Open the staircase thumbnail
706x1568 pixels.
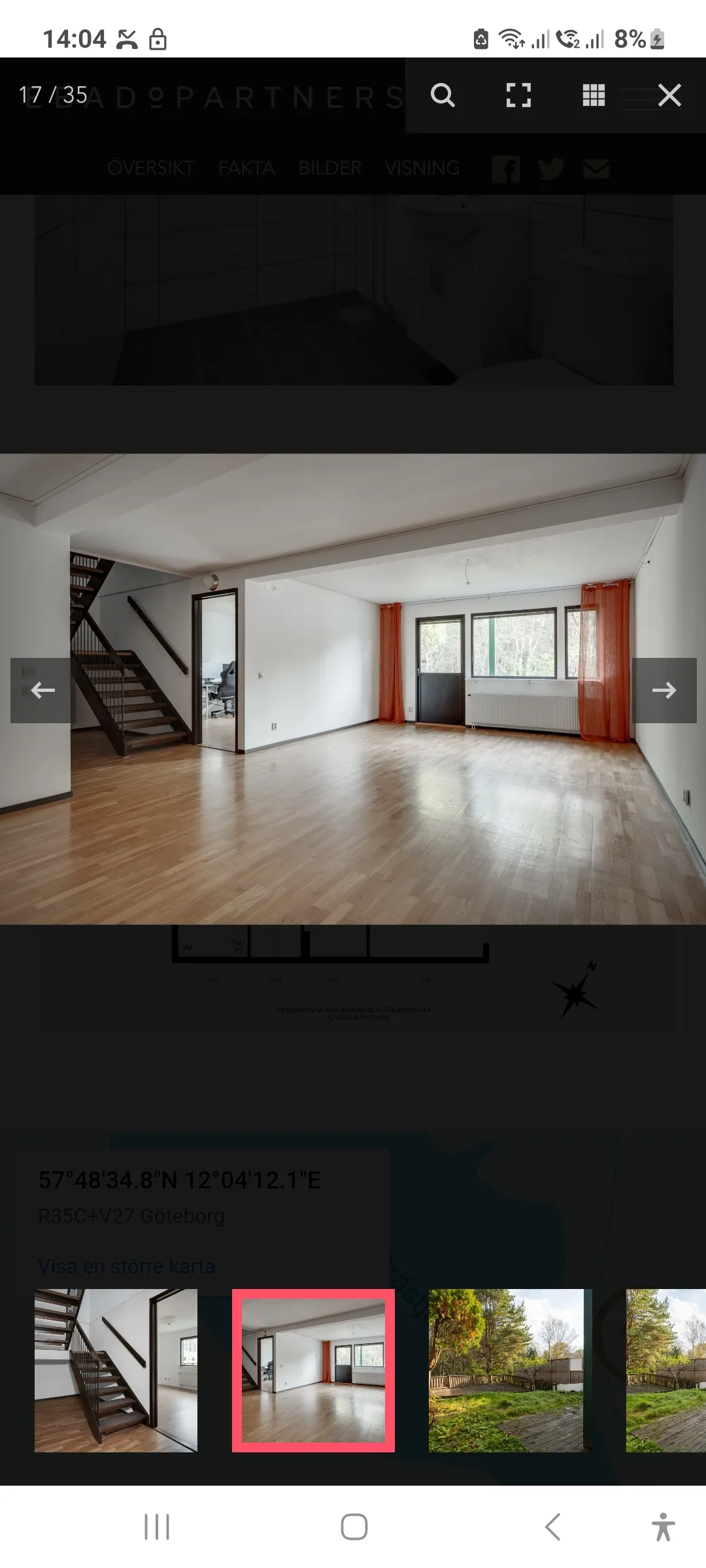click(116, 1370)
